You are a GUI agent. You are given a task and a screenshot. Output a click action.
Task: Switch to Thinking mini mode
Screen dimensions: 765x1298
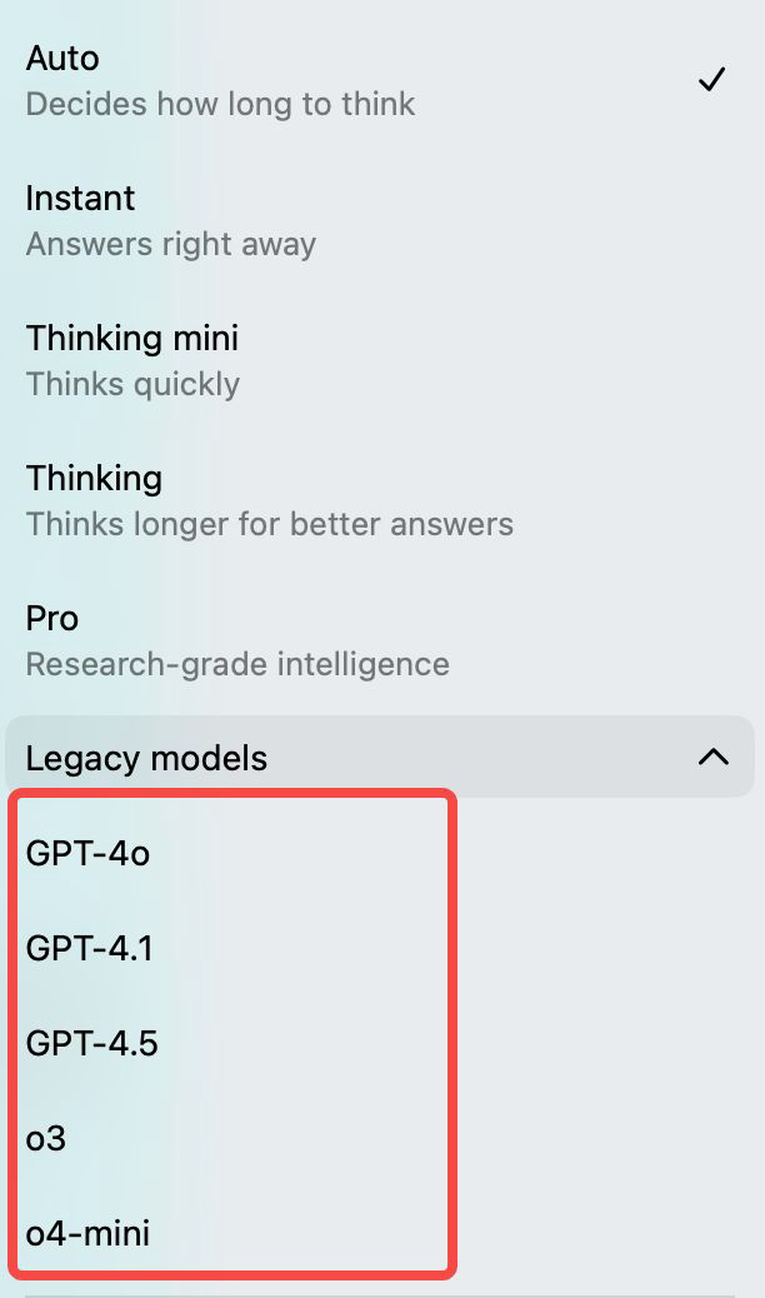132,360
